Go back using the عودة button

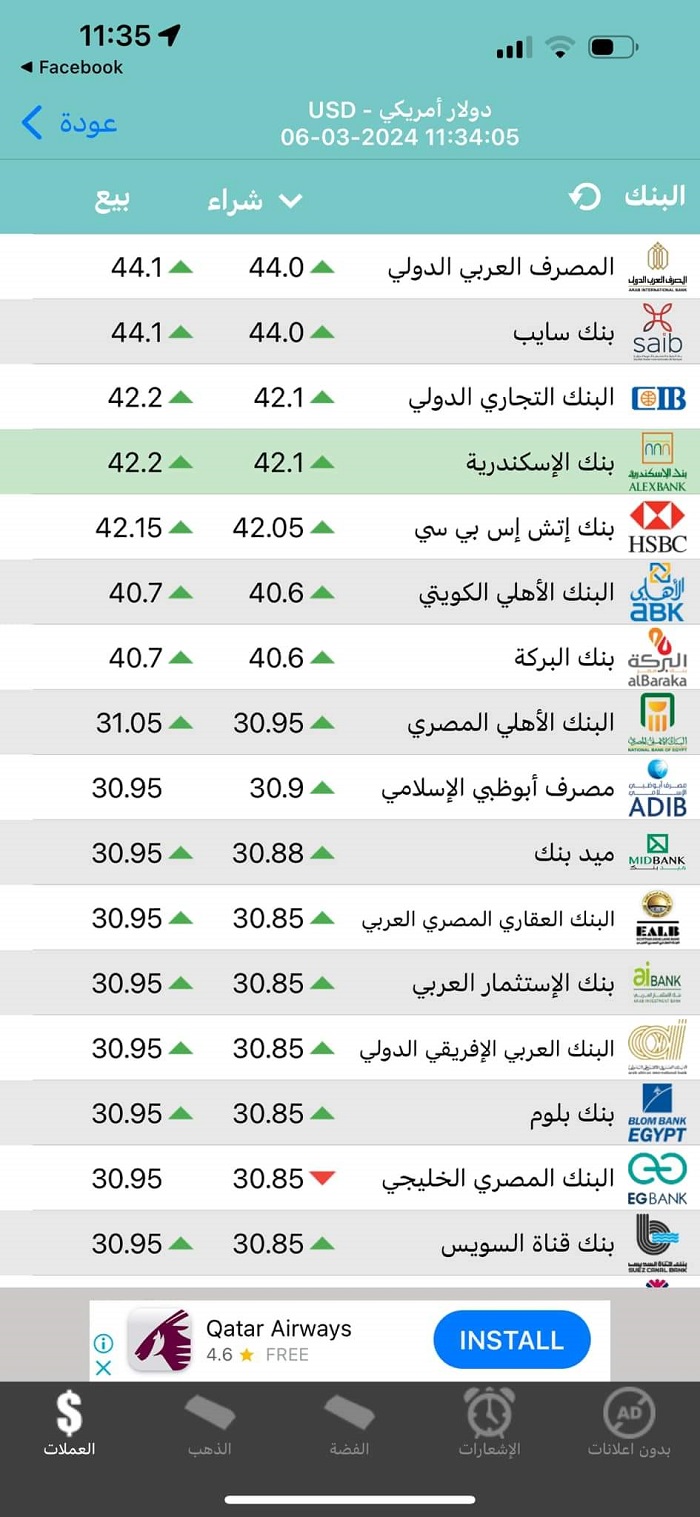(70, 123)
